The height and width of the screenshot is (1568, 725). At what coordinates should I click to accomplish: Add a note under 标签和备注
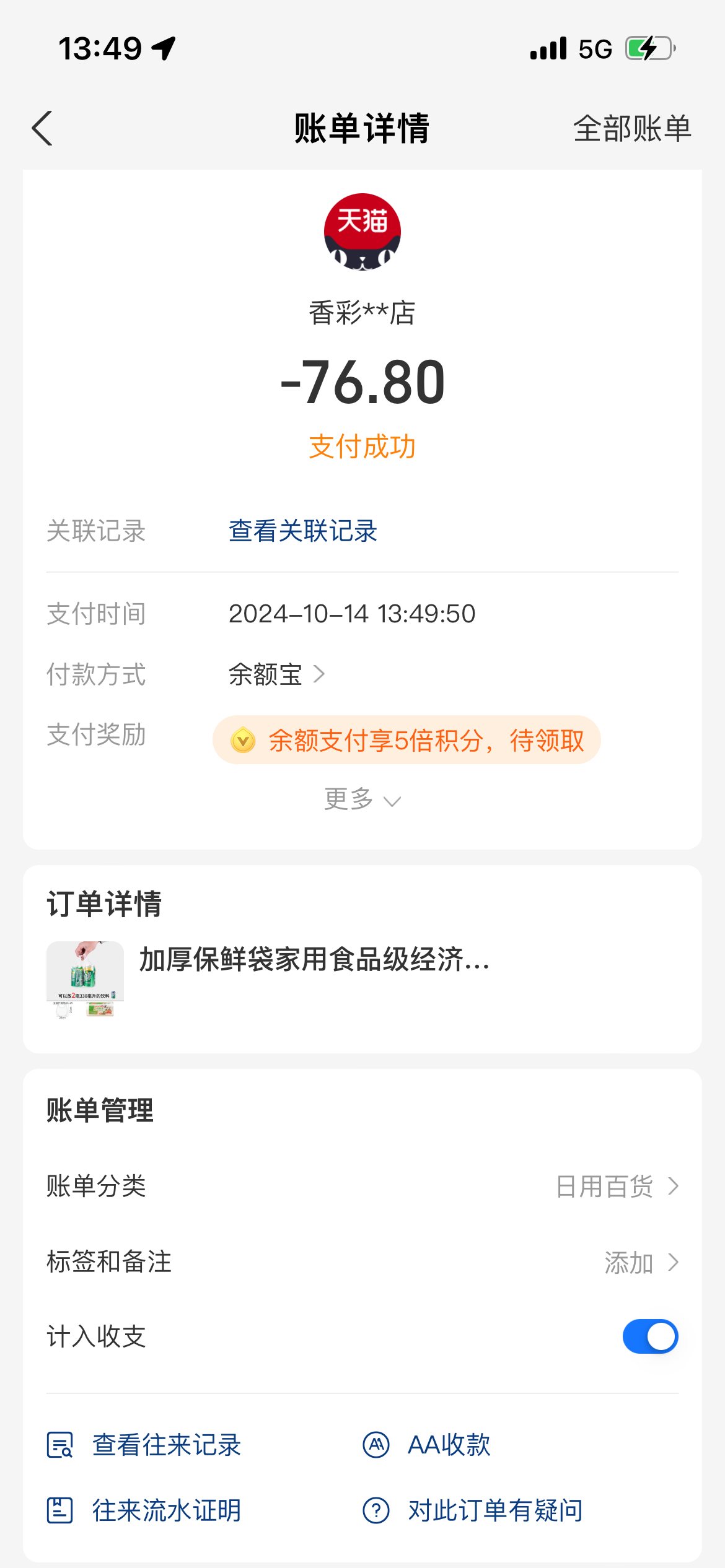pos(641,1262)
